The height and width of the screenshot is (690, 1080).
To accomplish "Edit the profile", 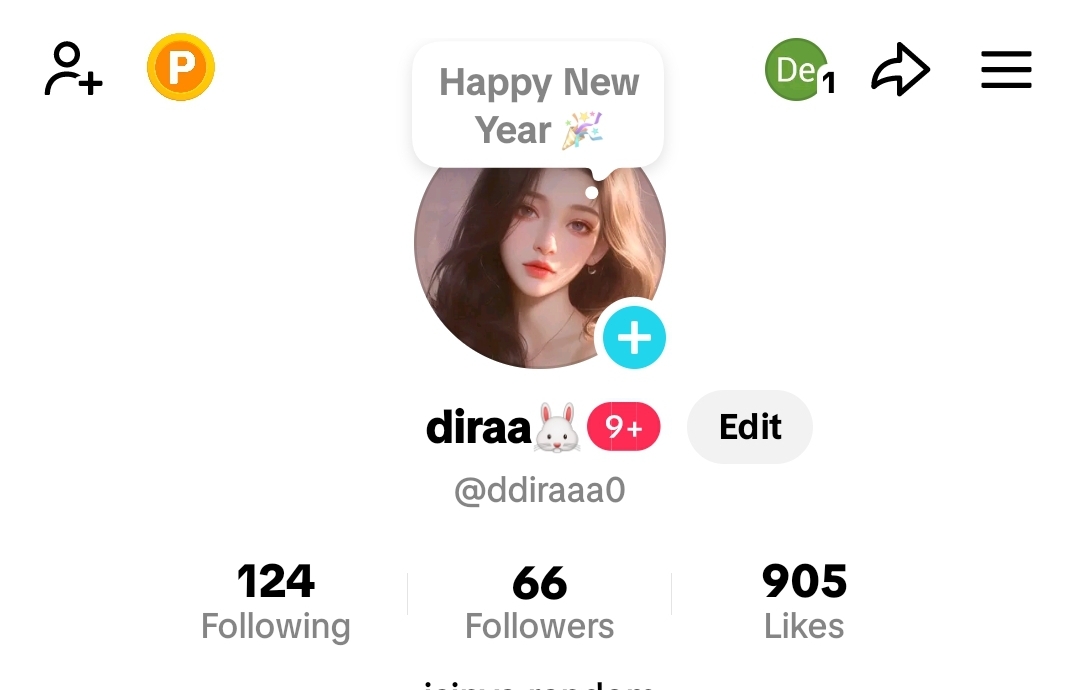I will (x=750, y=427).
